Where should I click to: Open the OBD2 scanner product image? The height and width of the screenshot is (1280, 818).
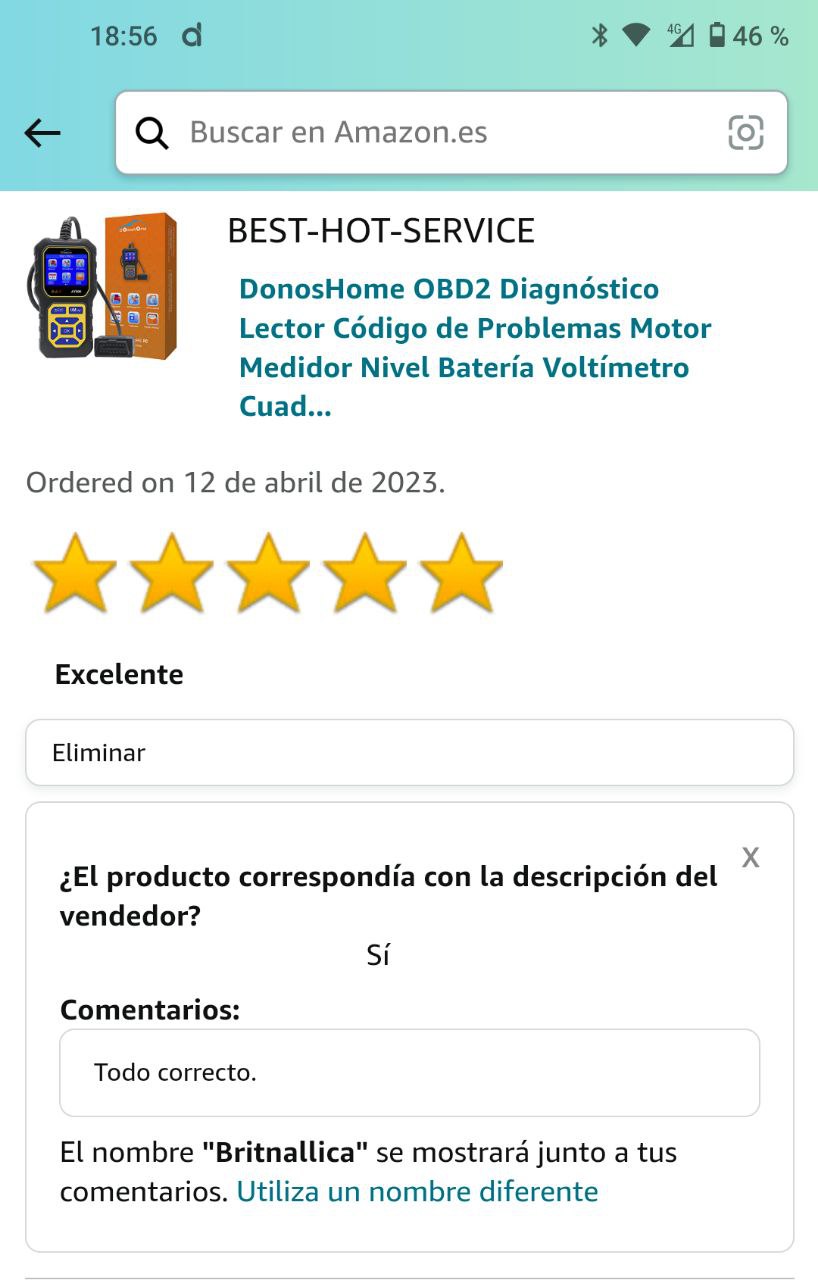(x=103, y=286)
